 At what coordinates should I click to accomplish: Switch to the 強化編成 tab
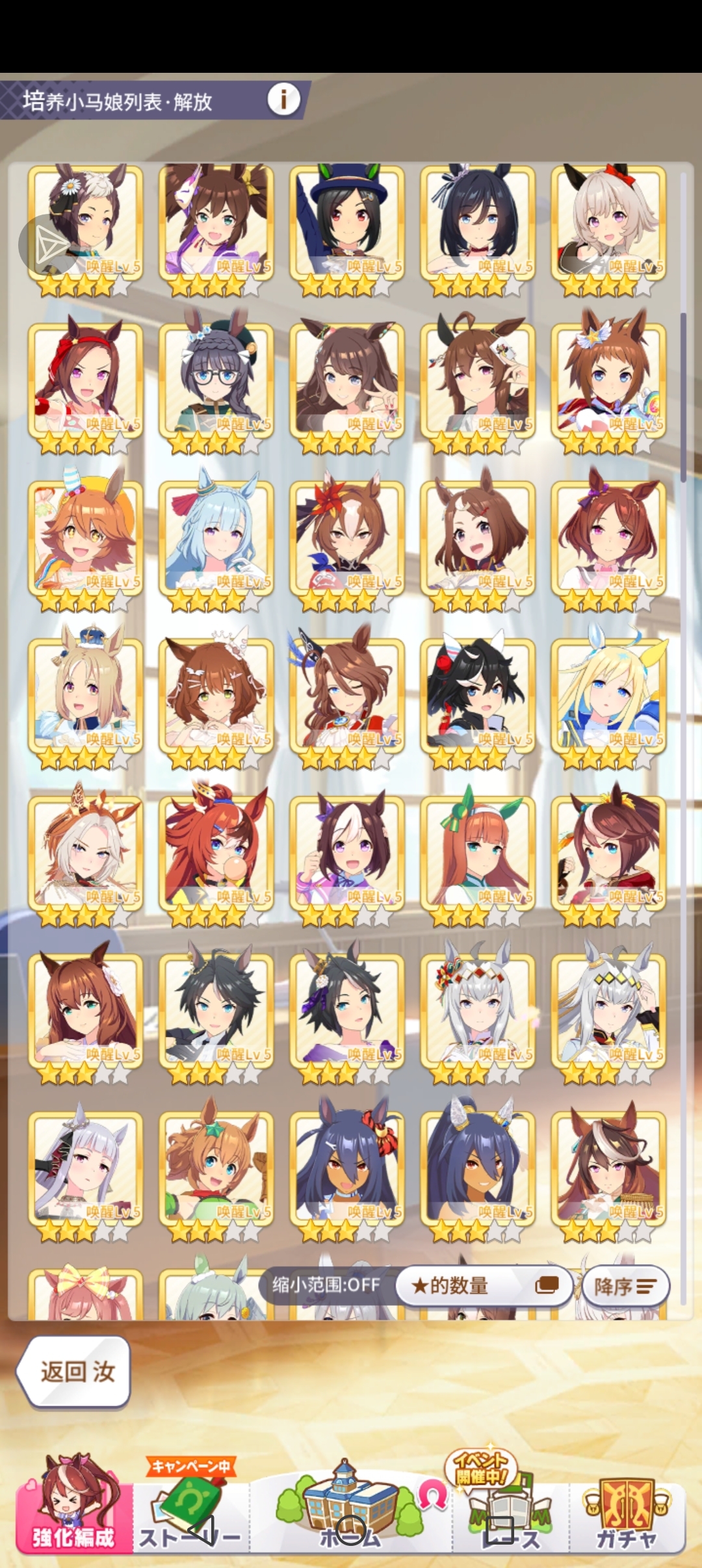(73, 1509)
